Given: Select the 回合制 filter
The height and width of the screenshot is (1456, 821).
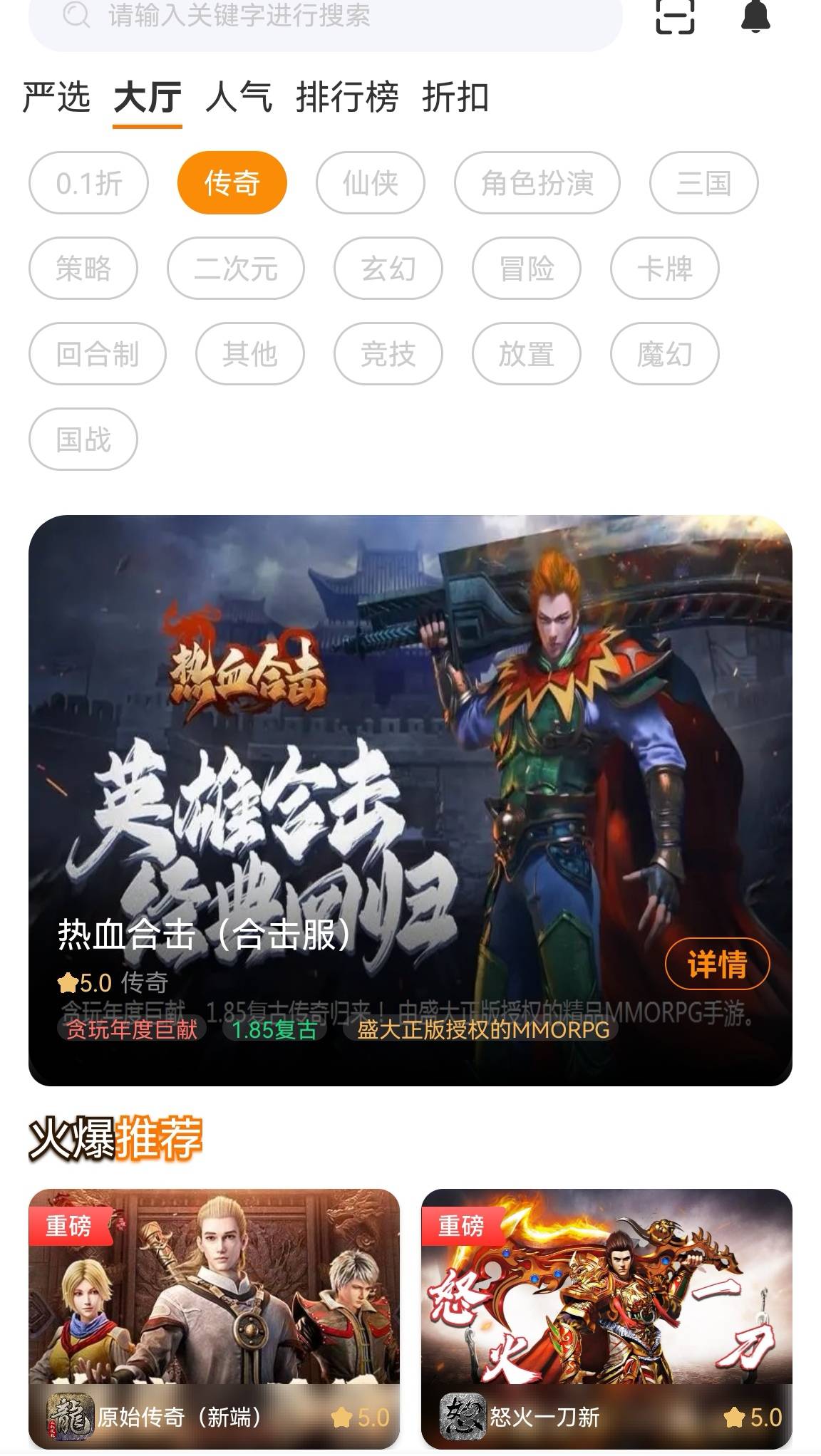Looking at the screenshot, I should click(x=98, y=354).
